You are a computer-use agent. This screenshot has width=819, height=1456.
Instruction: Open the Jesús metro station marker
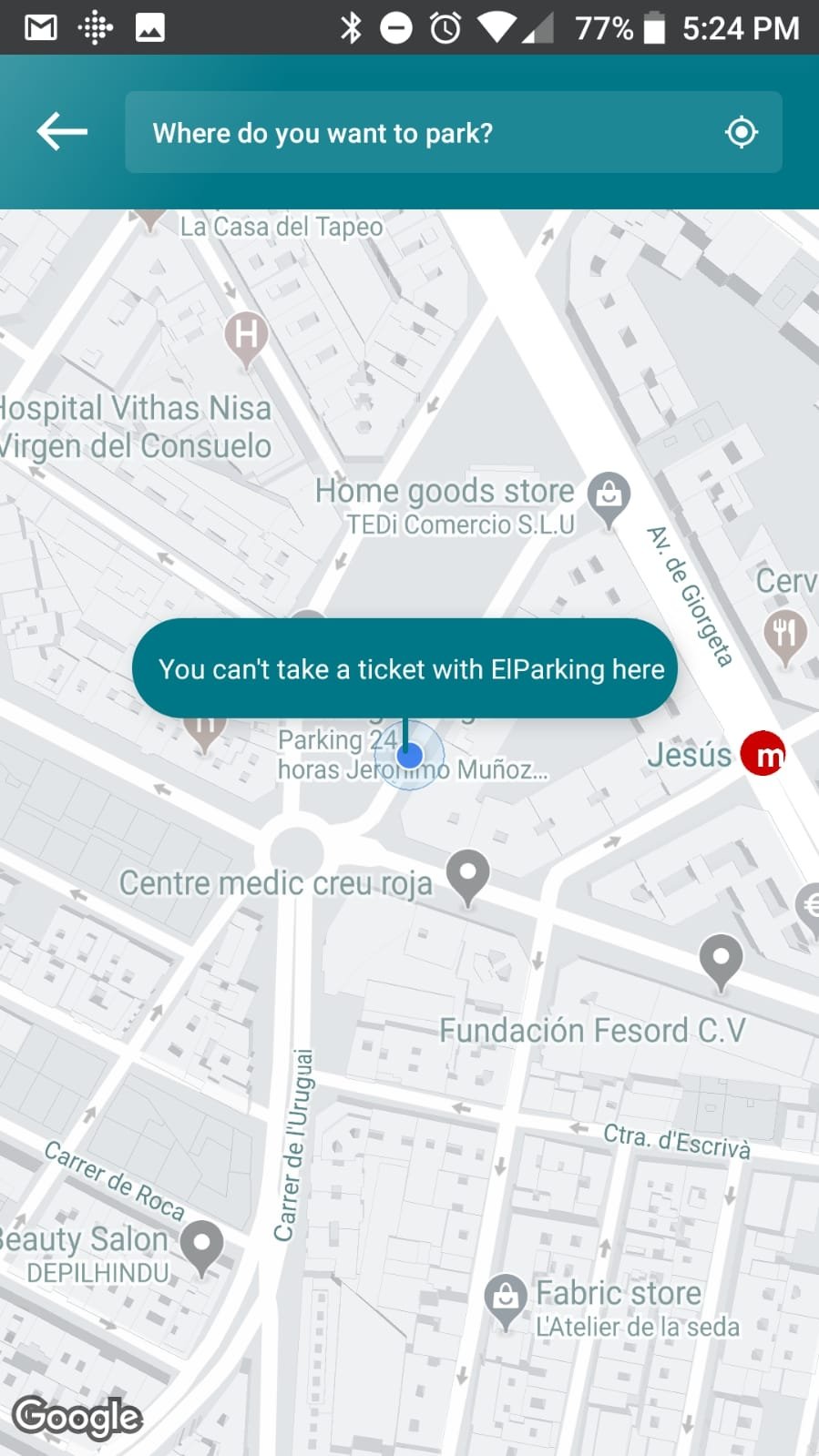763,754
